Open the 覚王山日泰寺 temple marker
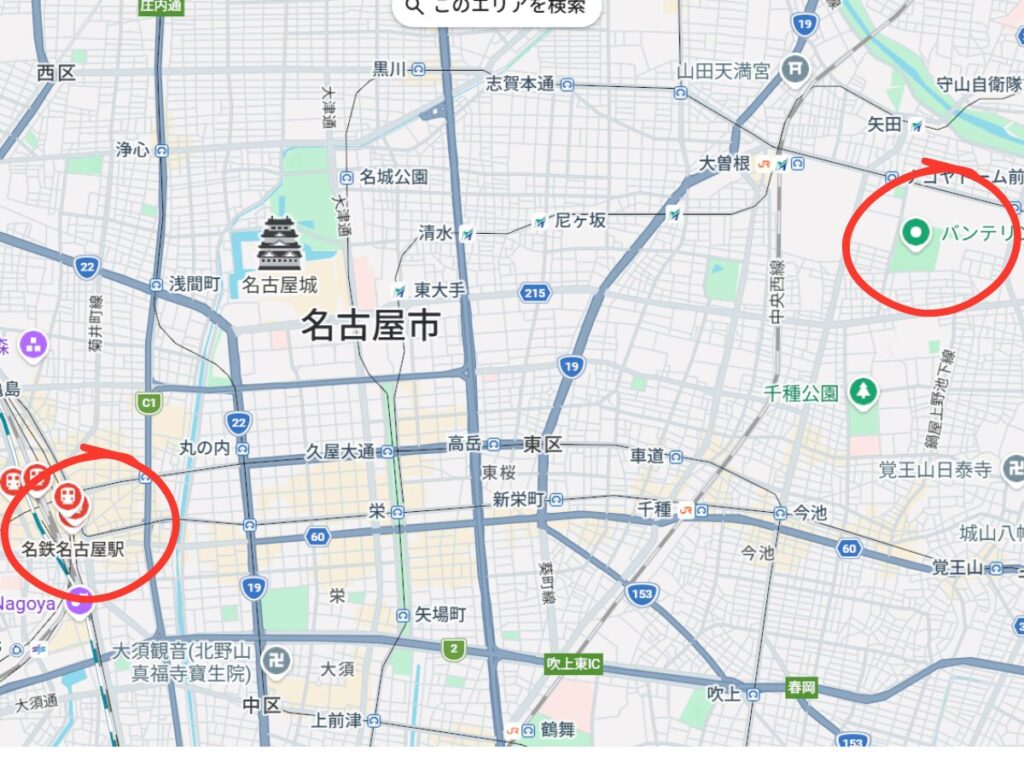Image resolution: width=1024 pixels, height=768 pixels. pos(1010,468)
